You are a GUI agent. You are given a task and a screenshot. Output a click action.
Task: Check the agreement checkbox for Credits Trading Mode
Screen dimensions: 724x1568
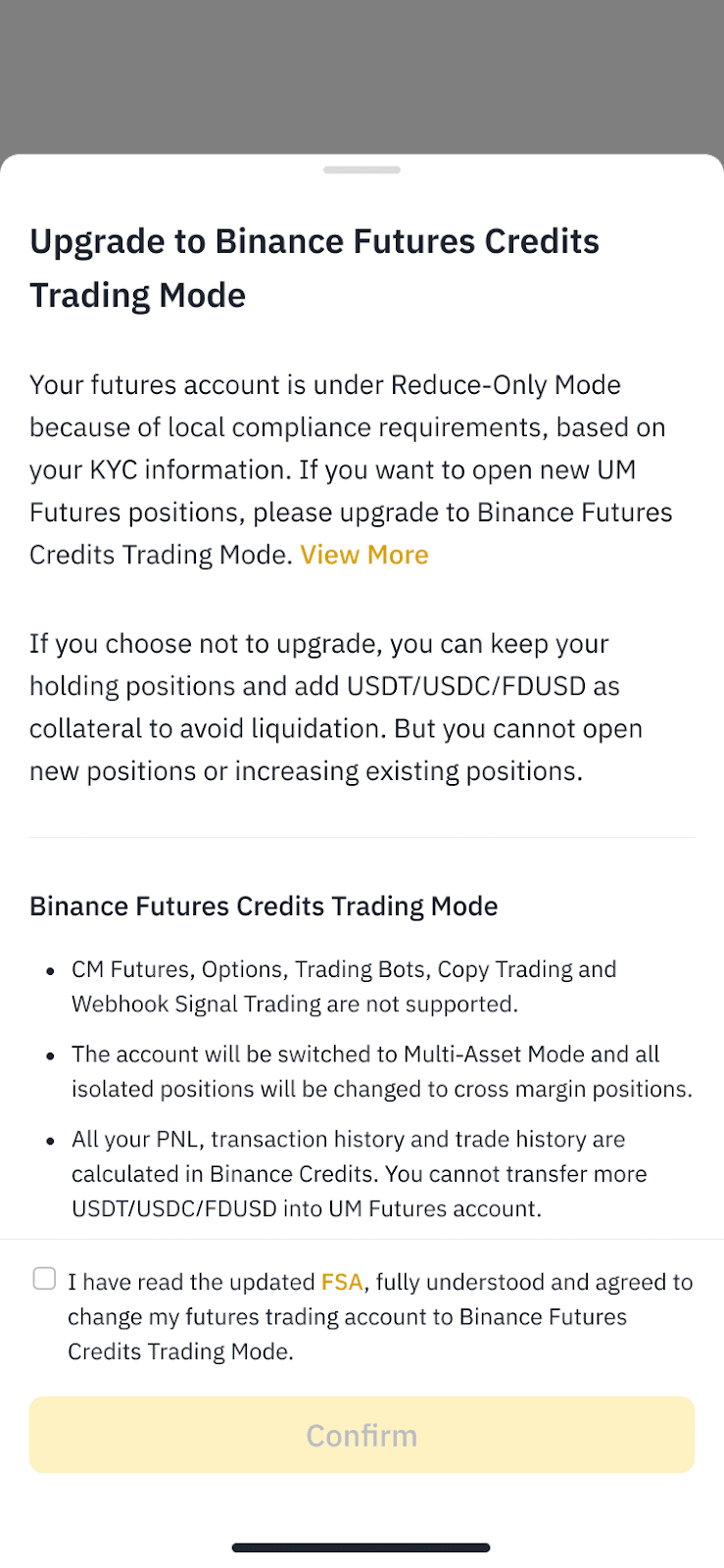tap(44, 1278)
